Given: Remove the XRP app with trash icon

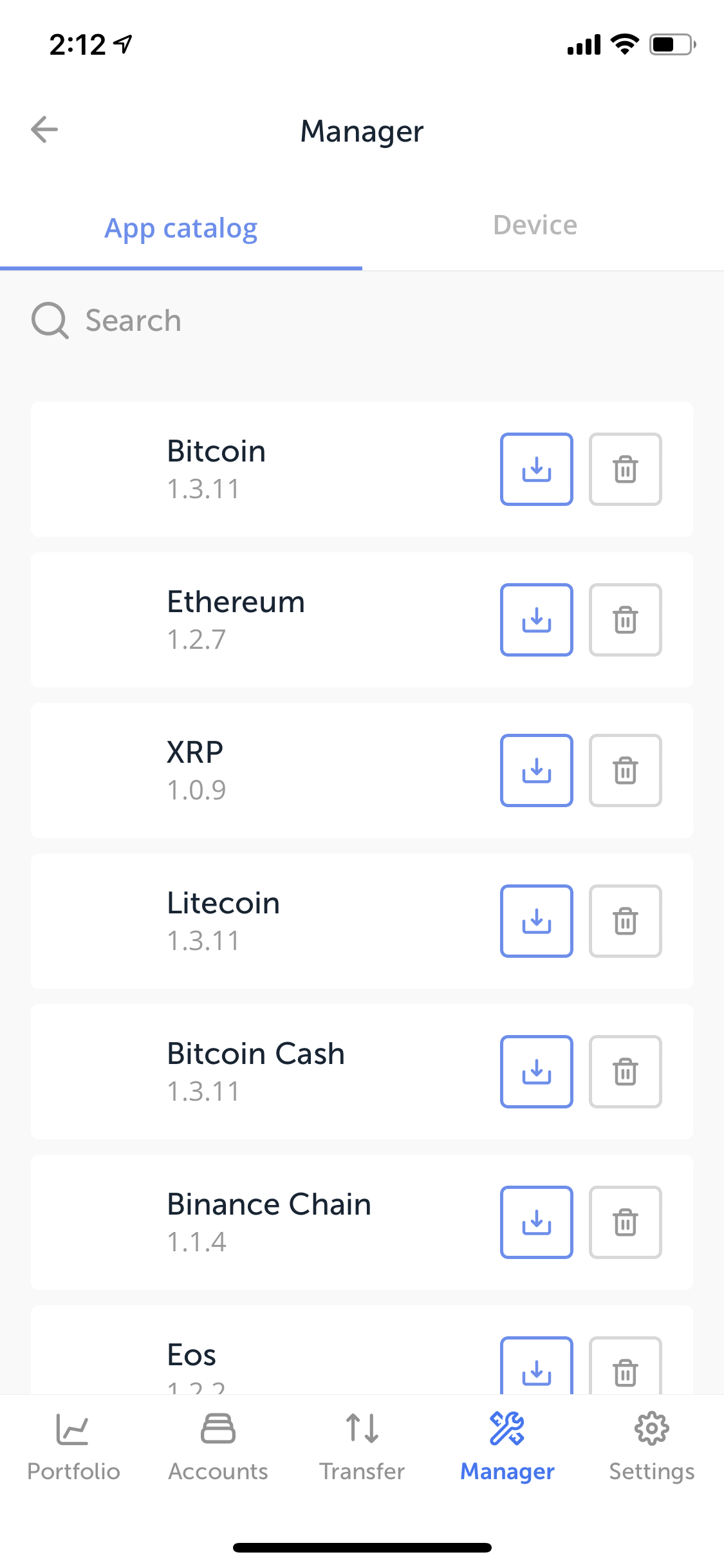Looking at the screenshot, I should (x=626, y=770).
